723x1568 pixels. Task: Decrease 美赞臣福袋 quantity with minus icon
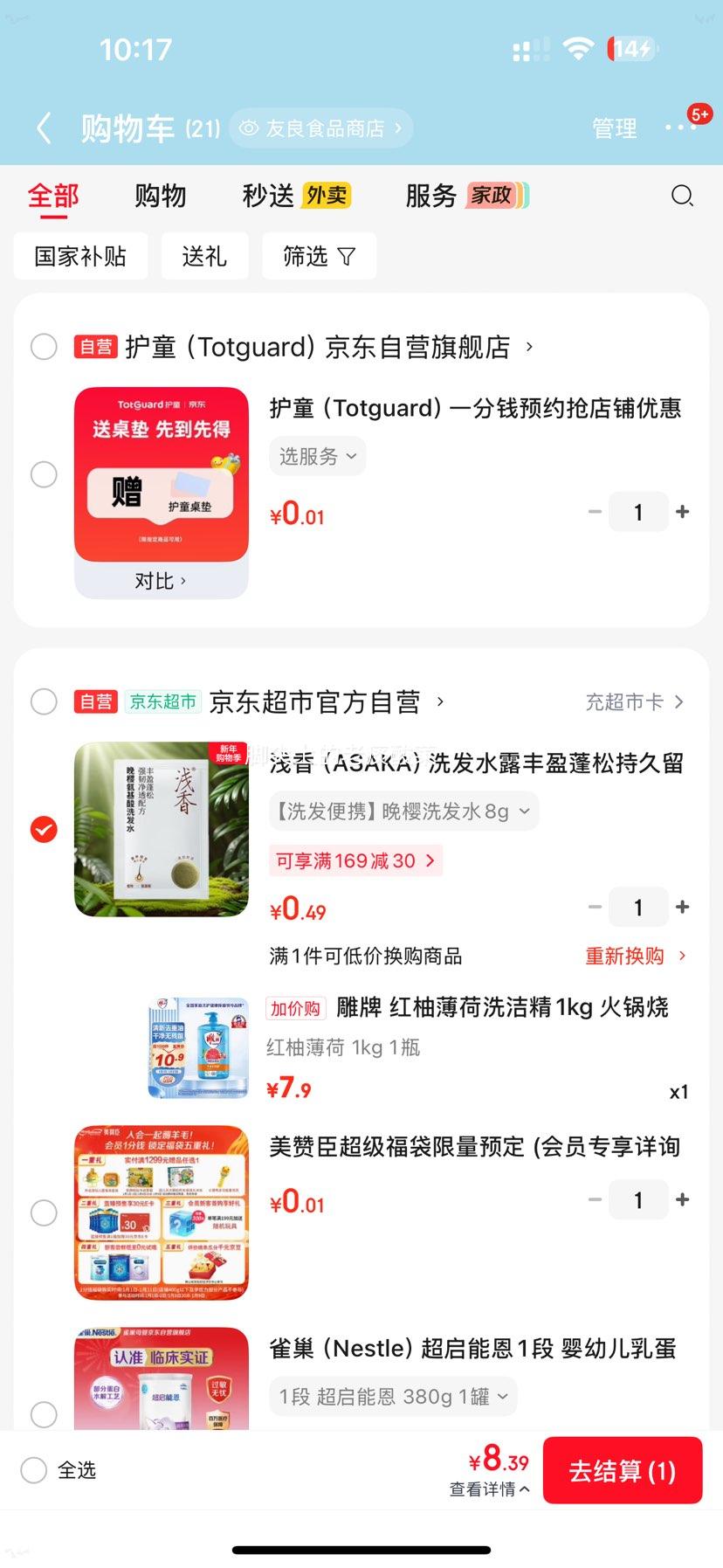(594, 1199)
